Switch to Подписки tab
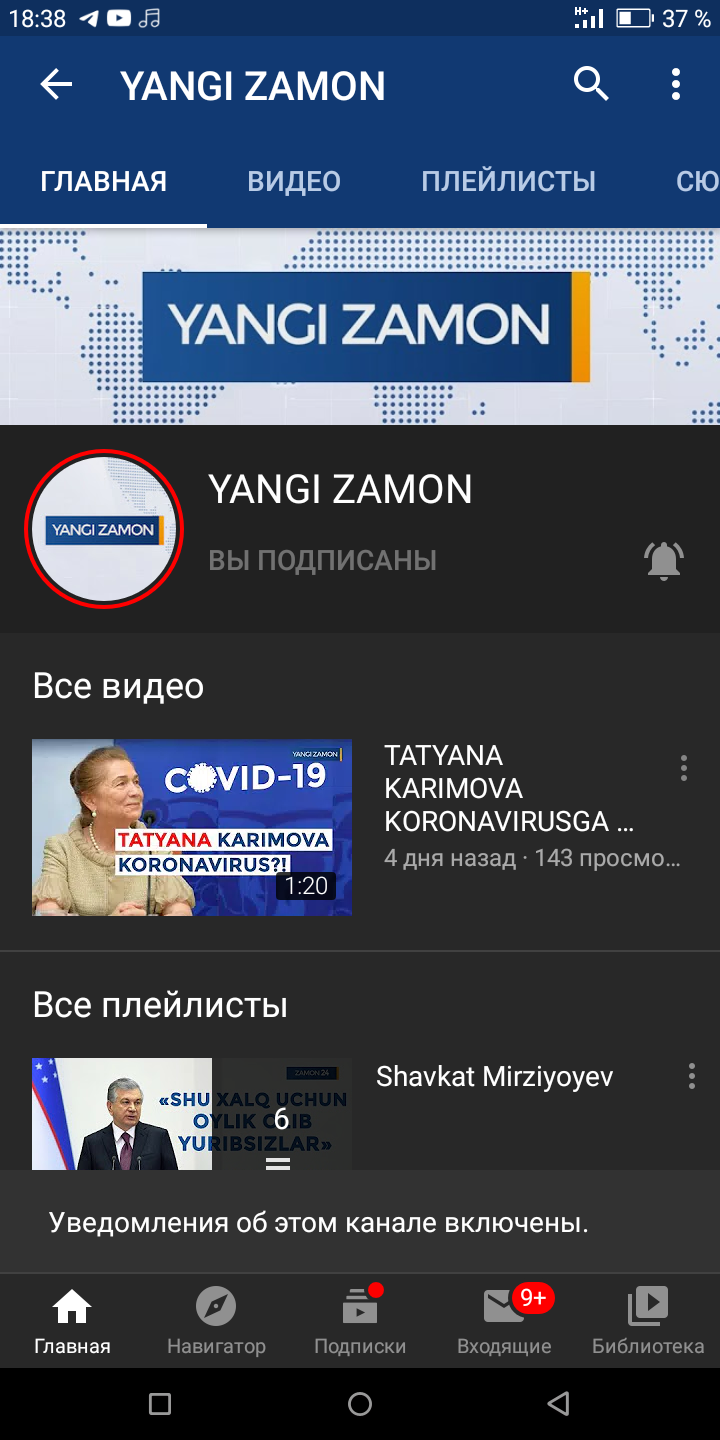The width and height of the screenshot is (720, 1440). pyautogui.click(x=360, y=1320)
